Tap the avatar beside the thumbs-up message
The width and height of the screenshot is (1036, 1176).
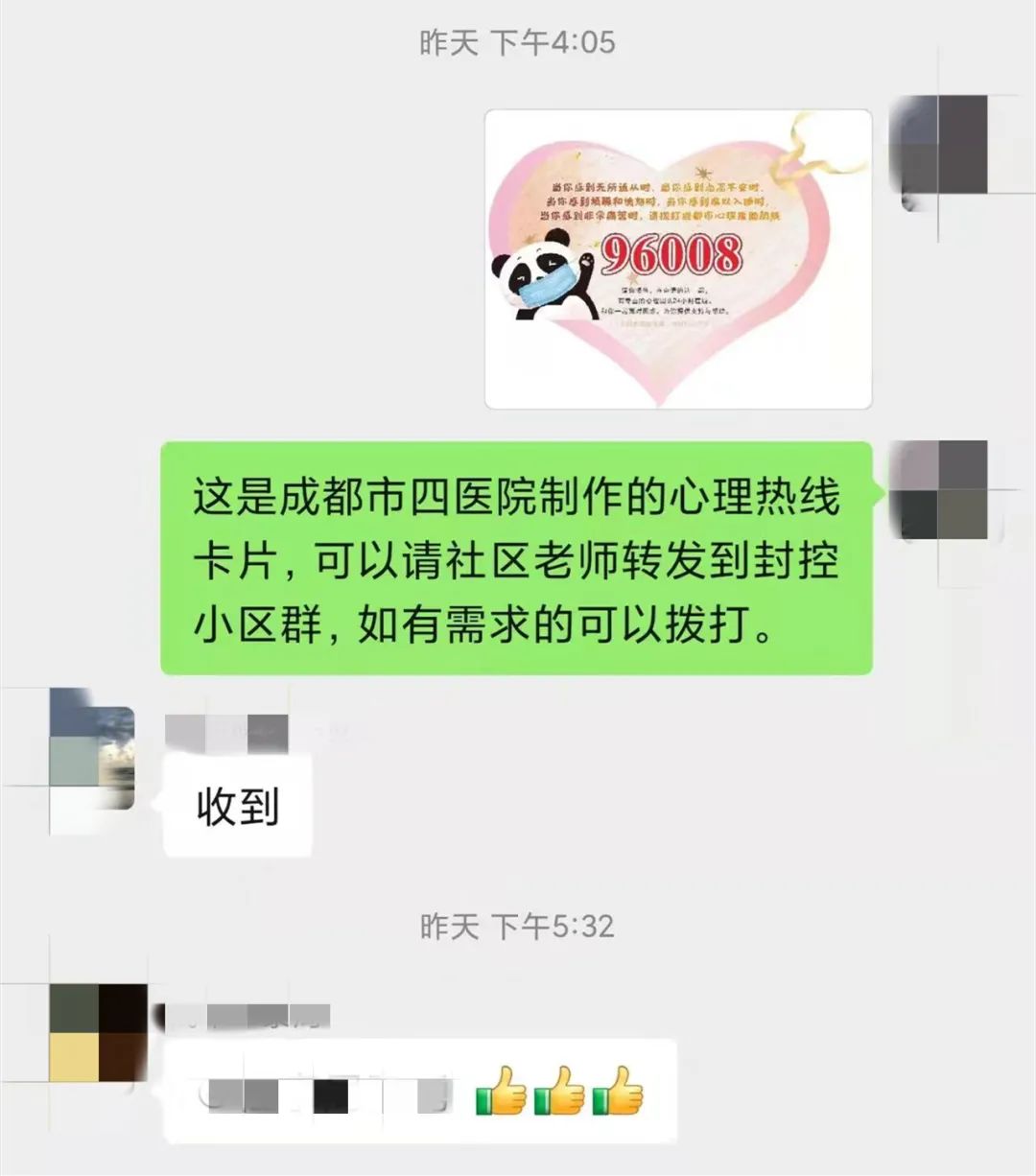[99, 1032]
